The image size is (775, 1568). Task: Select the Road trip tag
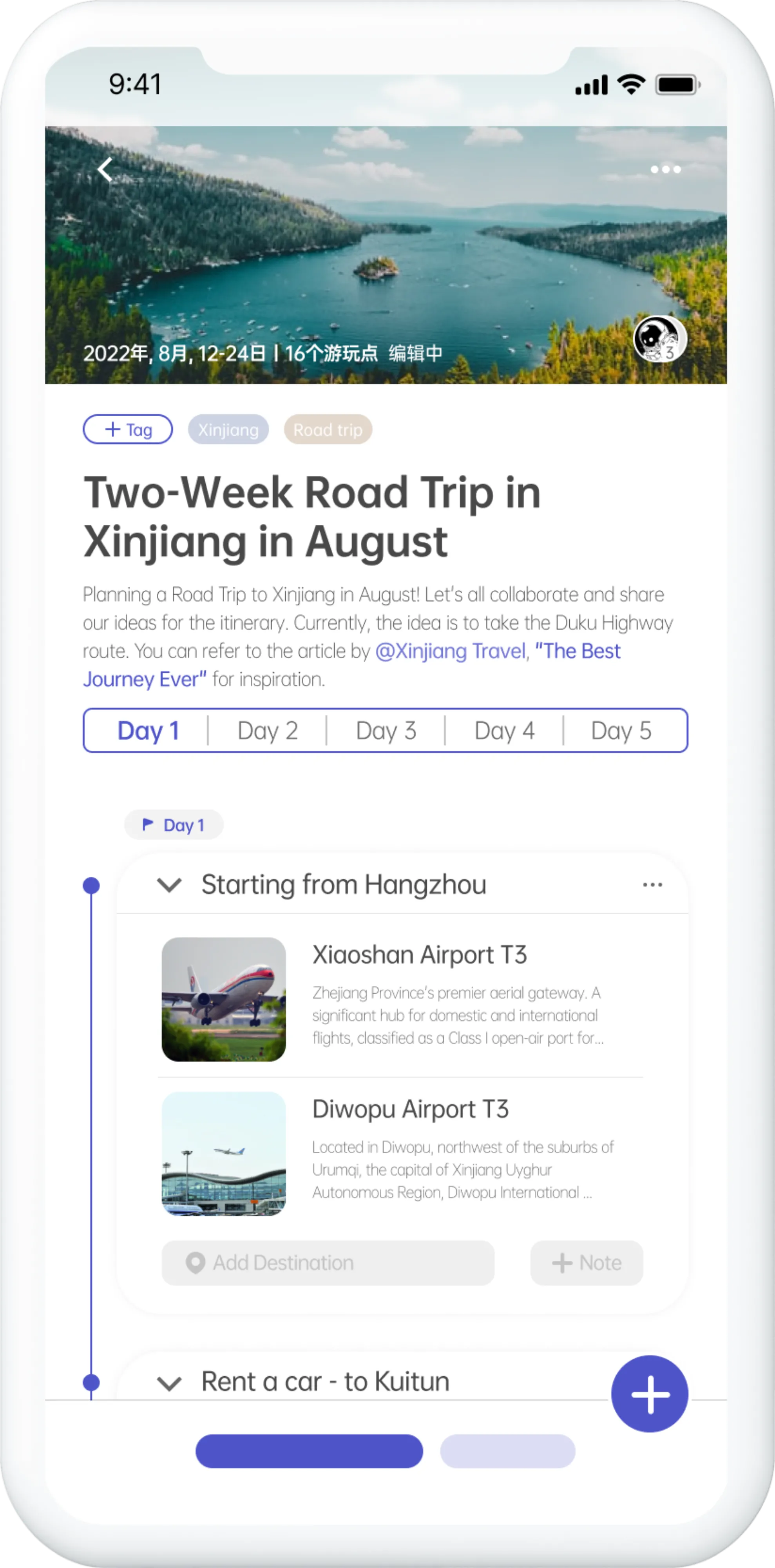[328, 430]
